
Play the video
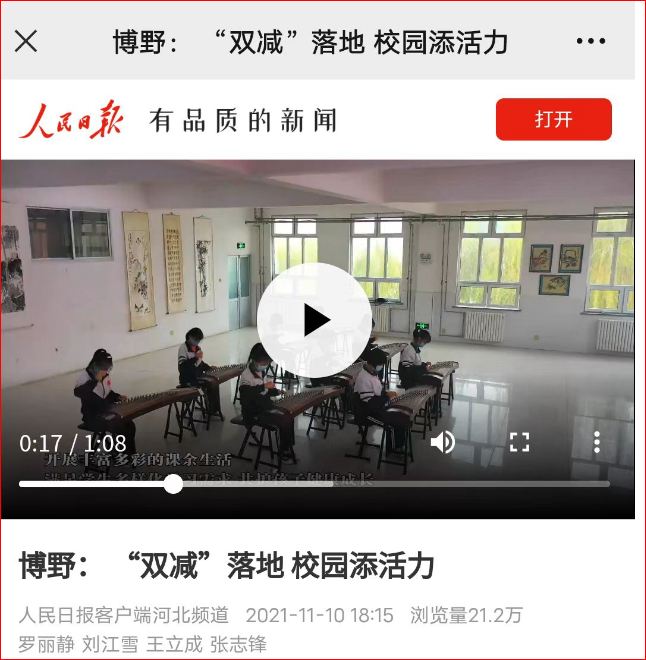(x=314, y=320)
